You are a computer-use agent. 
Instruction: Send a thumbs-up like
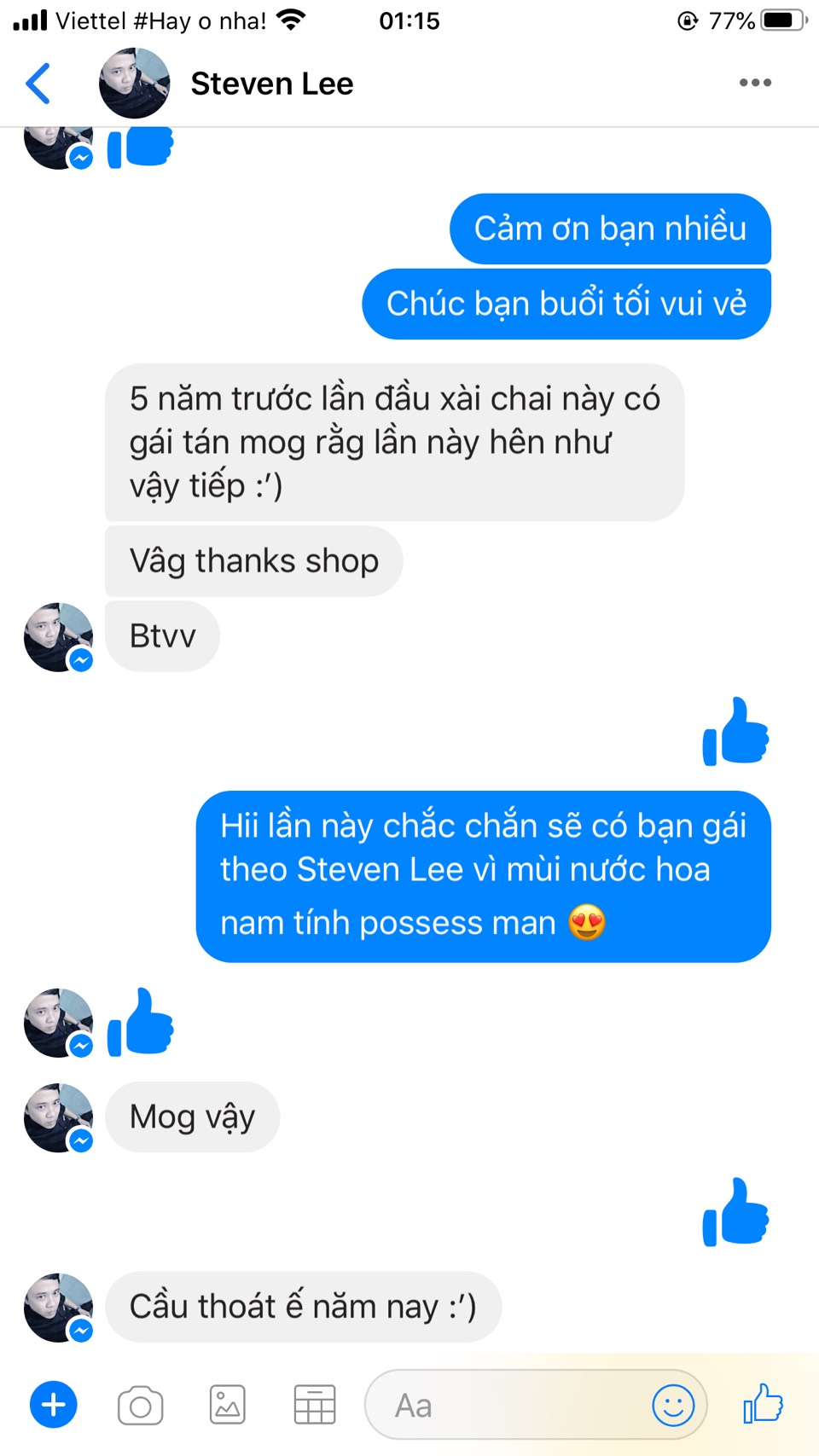click(763, 1403)
